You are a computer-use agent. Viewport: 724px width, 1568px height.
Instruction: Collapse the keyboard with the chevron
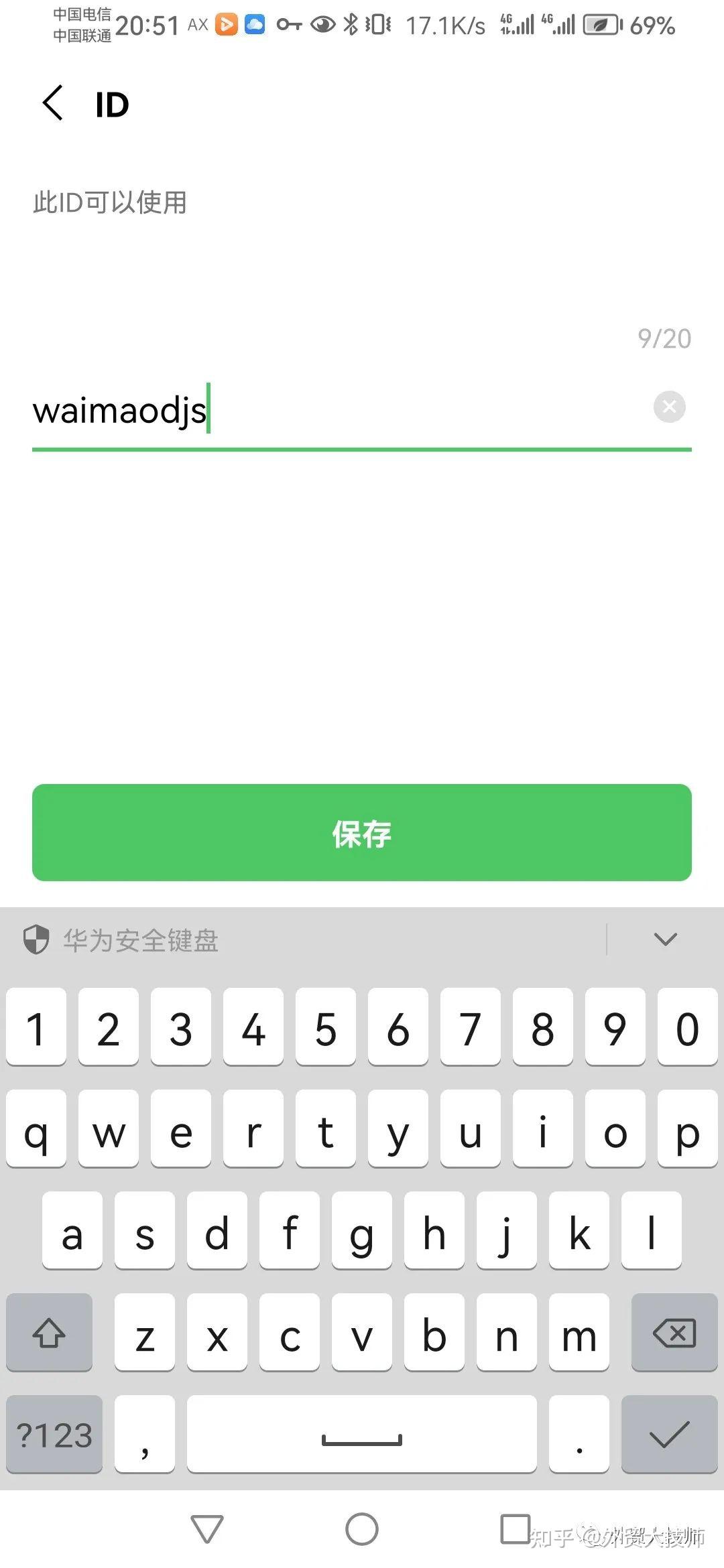click(x=665, y=939)
